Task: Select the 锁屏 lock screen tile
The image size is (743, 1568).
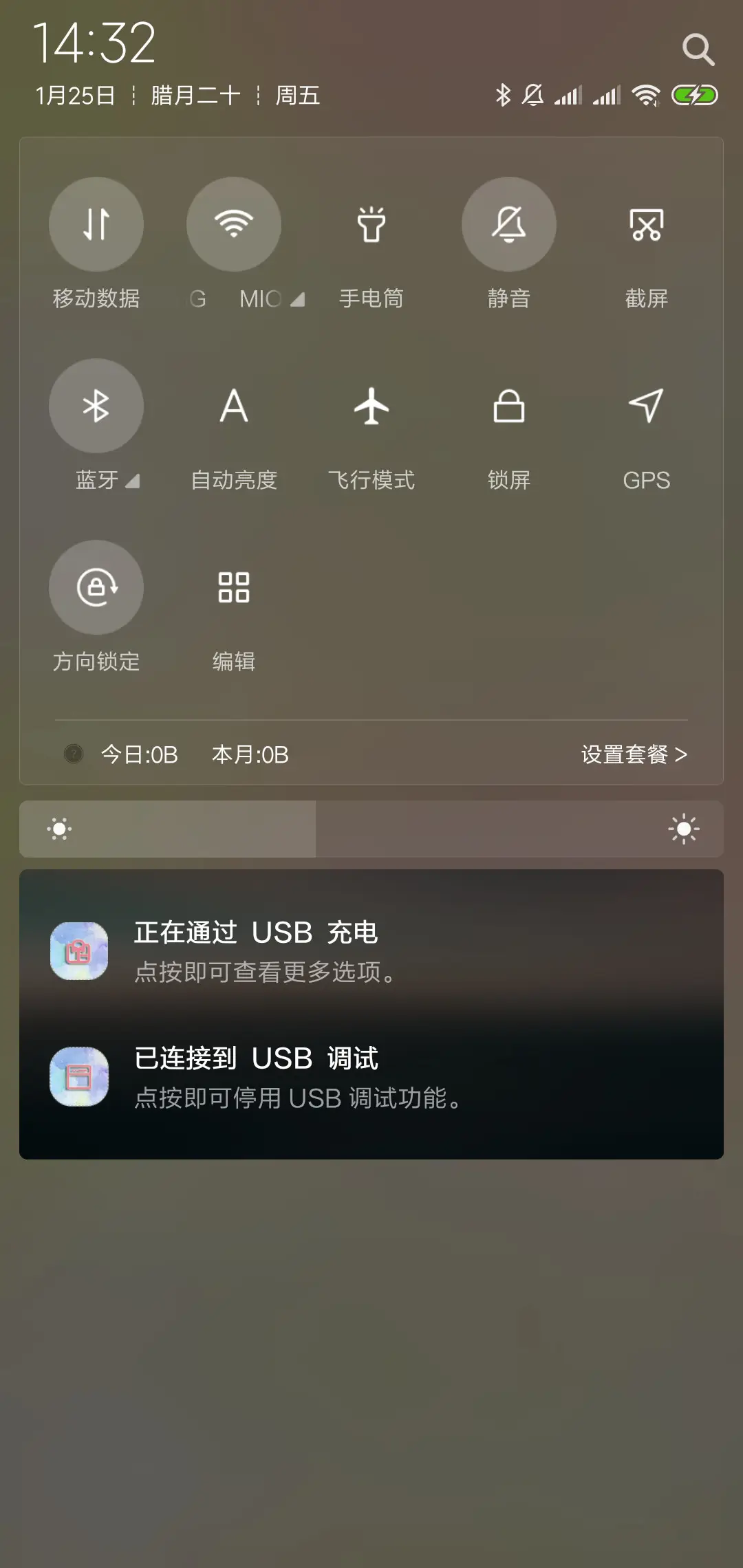Action: tap(508, 406)
